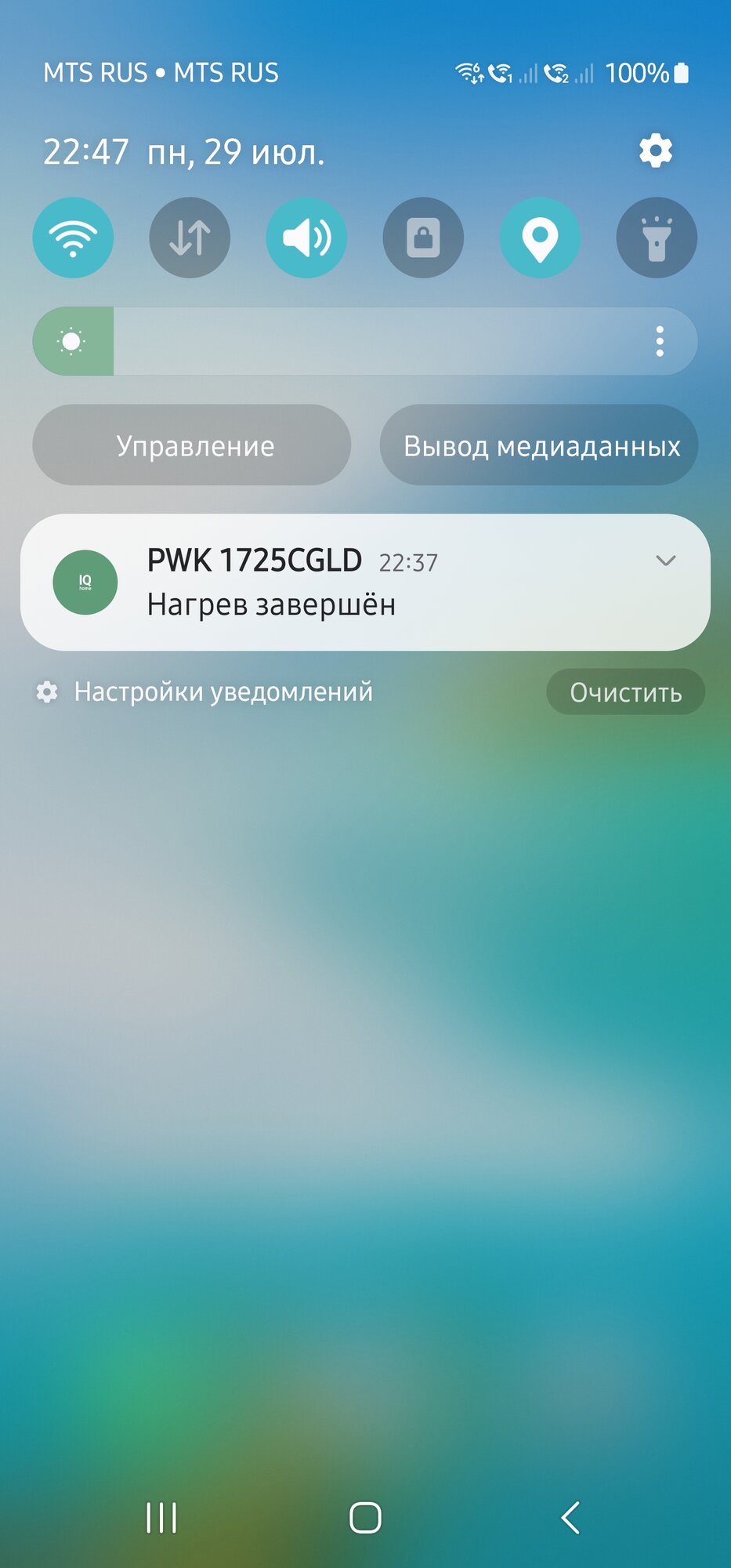Screen dimensions: 731x1568
Task: Go to the home screen
Action: point(365,1518)
